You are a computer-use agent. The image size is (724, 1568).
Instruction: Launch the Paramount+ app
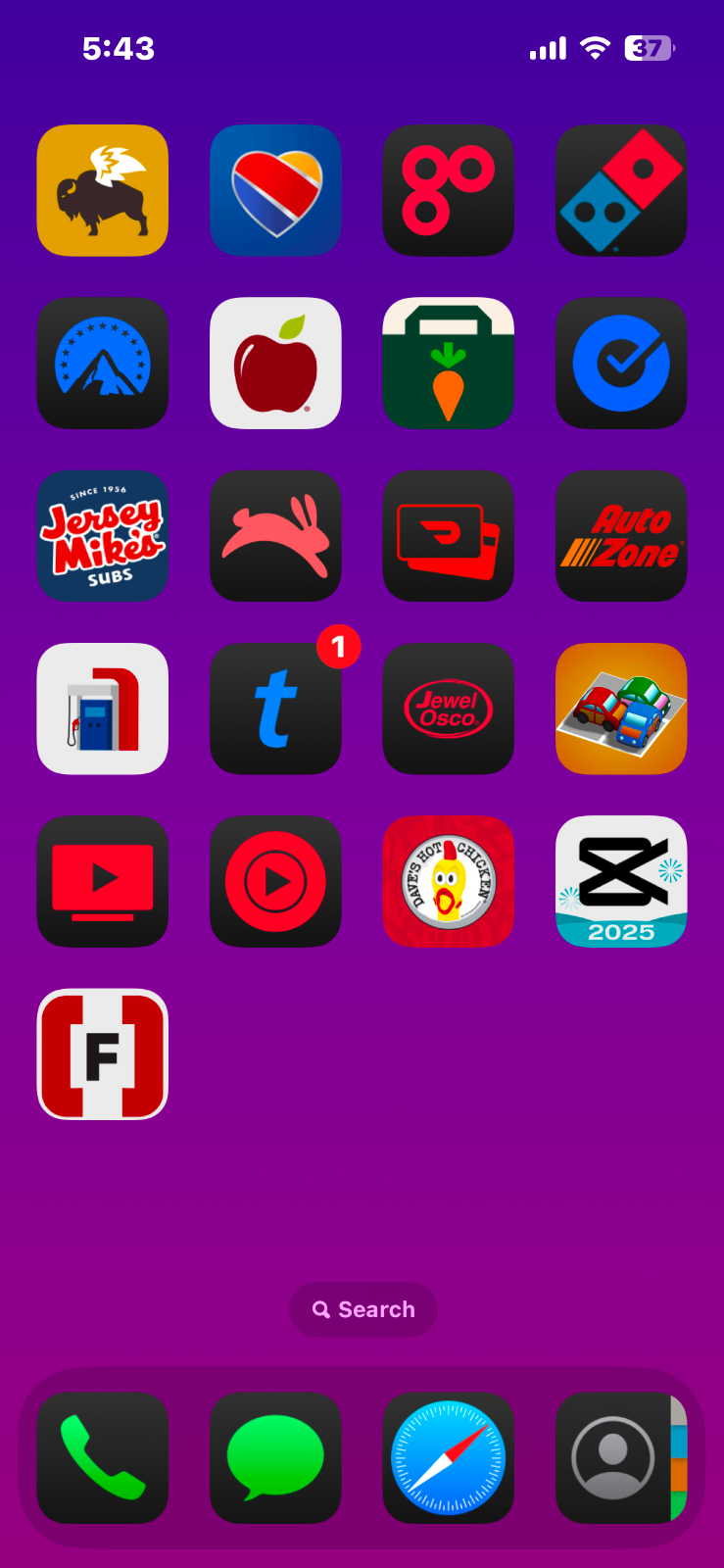point(103,363)
